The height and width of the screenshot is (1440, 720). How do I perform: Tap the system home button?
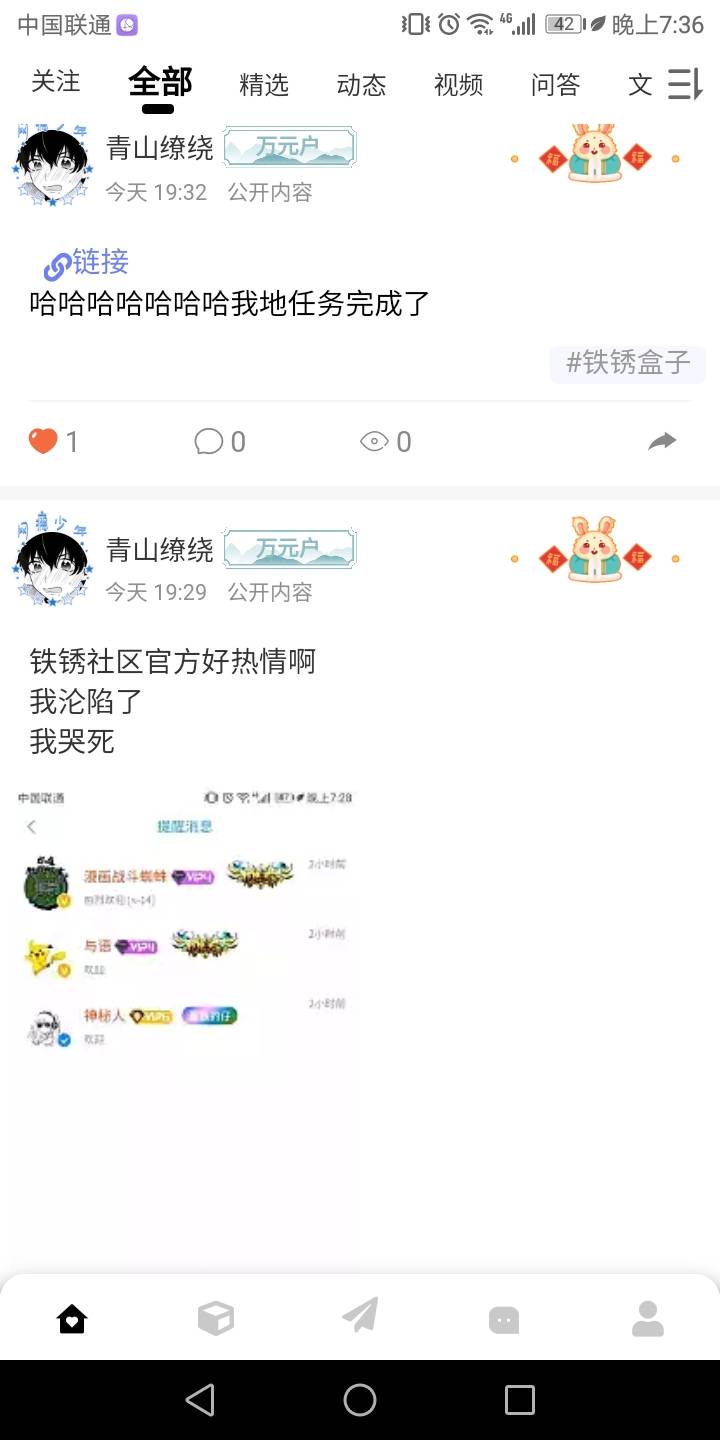pyautogui.click(x=360, y=1400)
